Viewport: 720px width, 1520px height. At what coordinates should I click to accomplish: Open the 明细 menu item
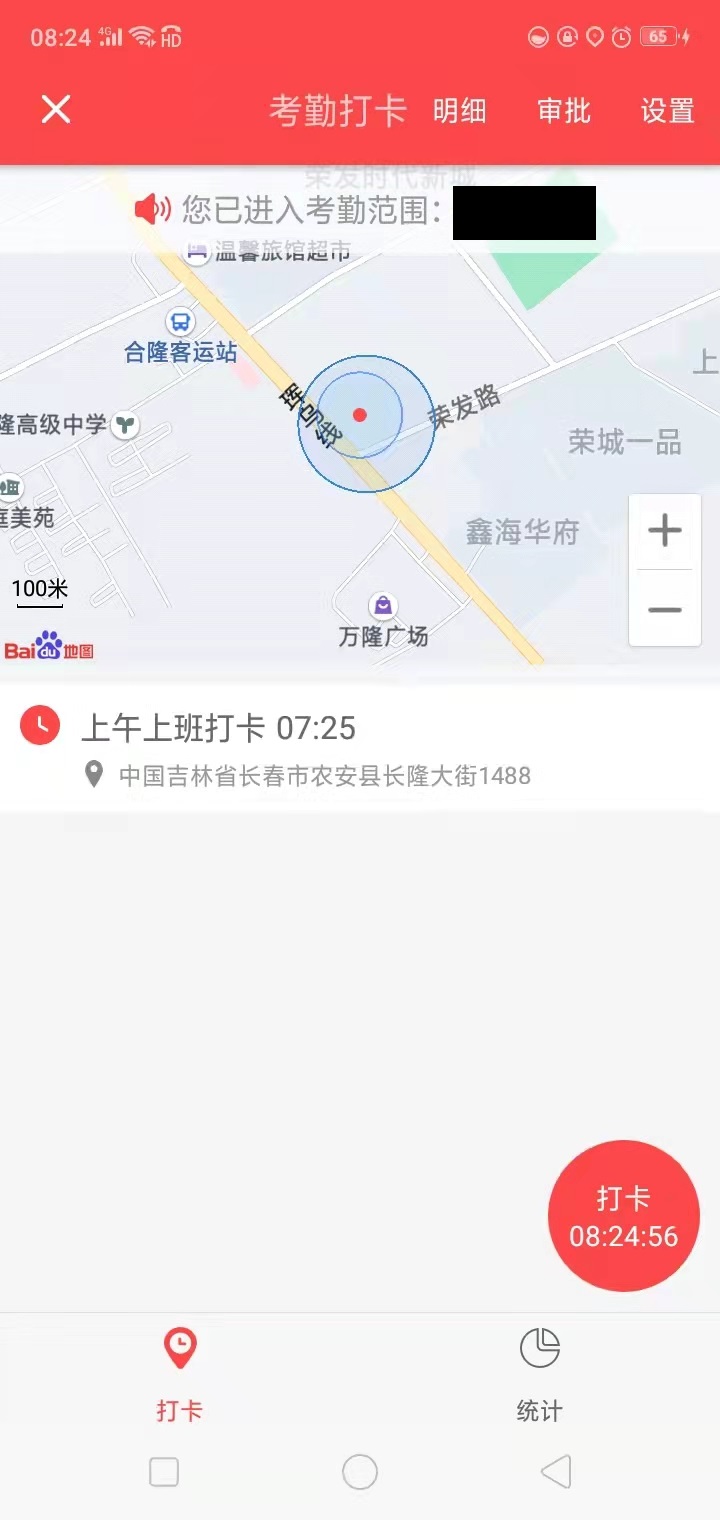coord(459,111)
